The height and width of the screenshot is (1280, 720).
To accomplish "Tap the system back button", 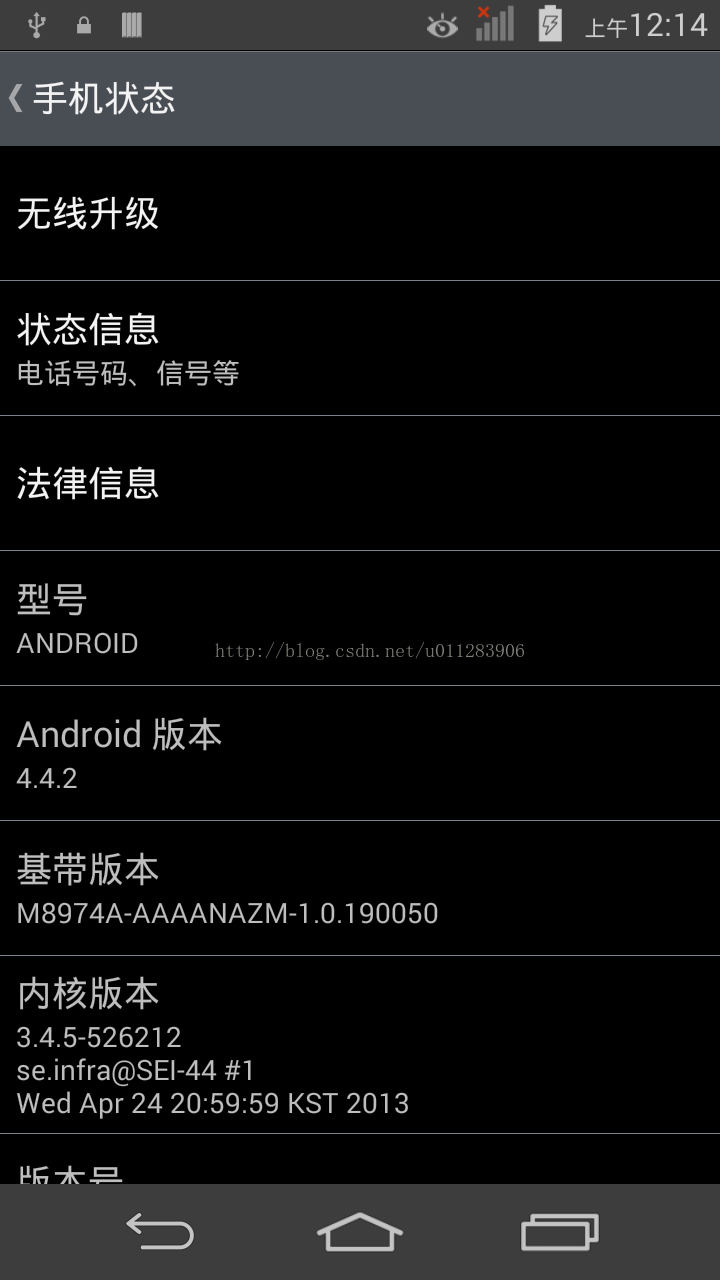I will (x=160, y=1231).
